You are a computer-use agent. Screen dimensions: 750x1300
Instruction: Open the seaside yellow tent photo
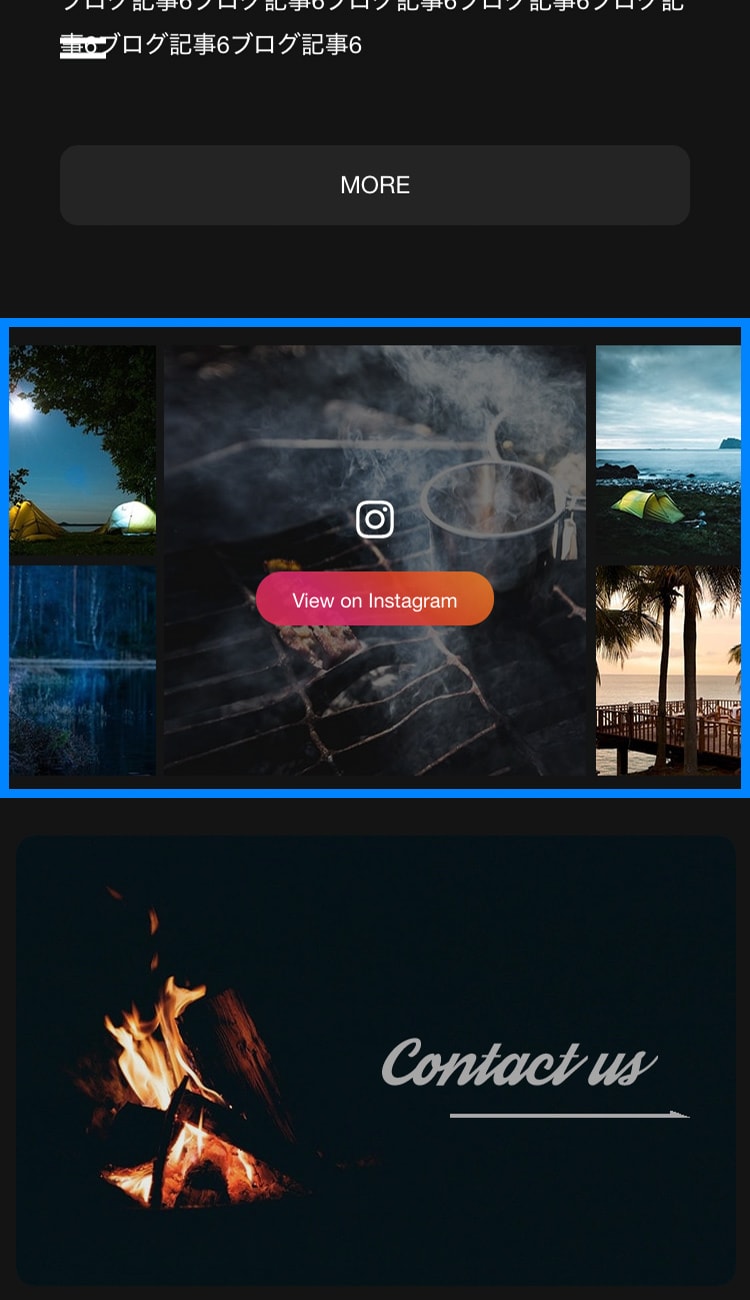coord(667,450)
